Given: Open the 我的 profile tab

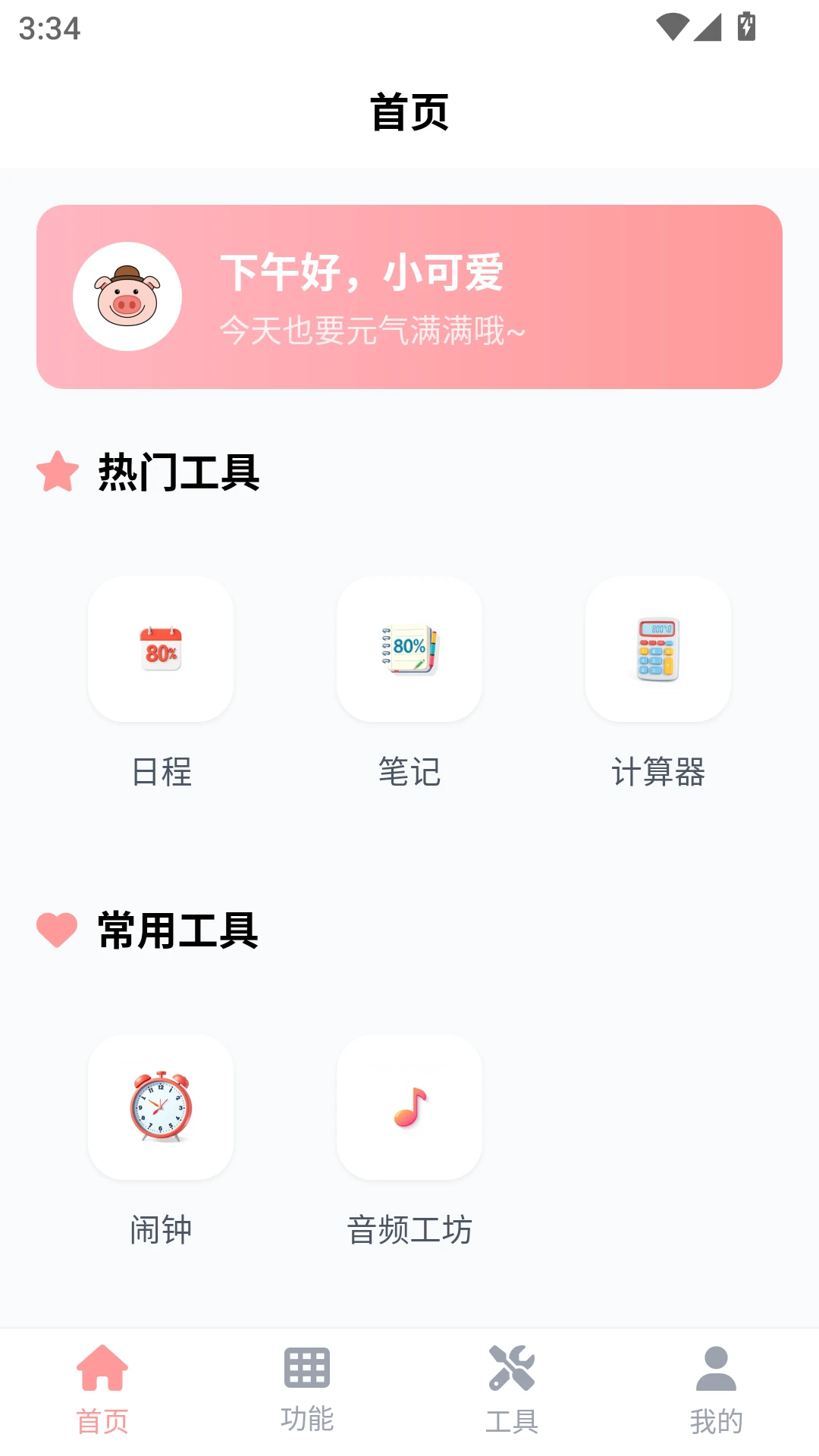Looking at the screenshot, I should (x=717, y=1389).
